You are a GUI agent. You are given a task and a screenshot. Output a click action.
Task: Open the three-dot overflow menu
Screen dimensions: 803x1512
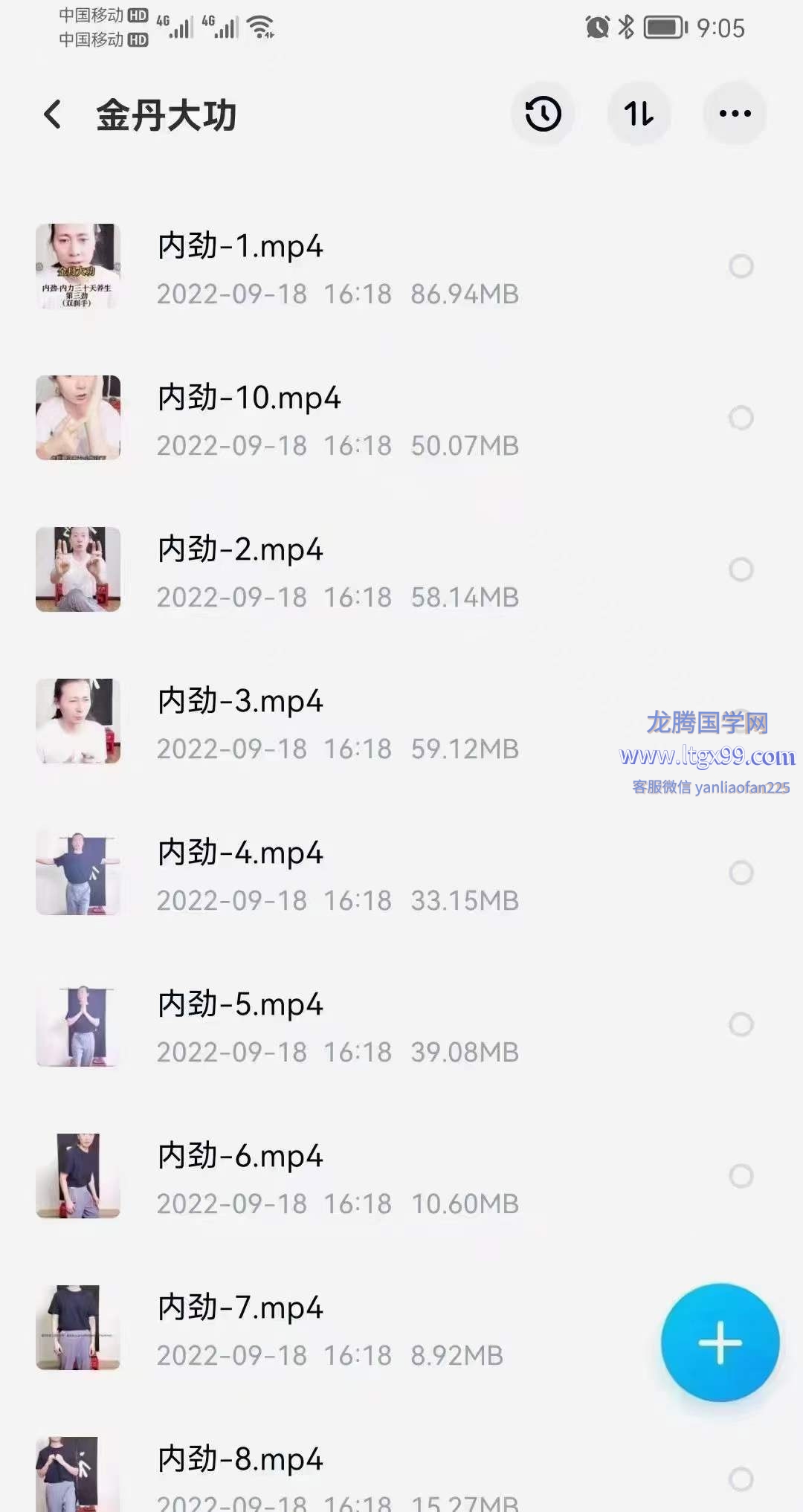click(x=735, y=114)
